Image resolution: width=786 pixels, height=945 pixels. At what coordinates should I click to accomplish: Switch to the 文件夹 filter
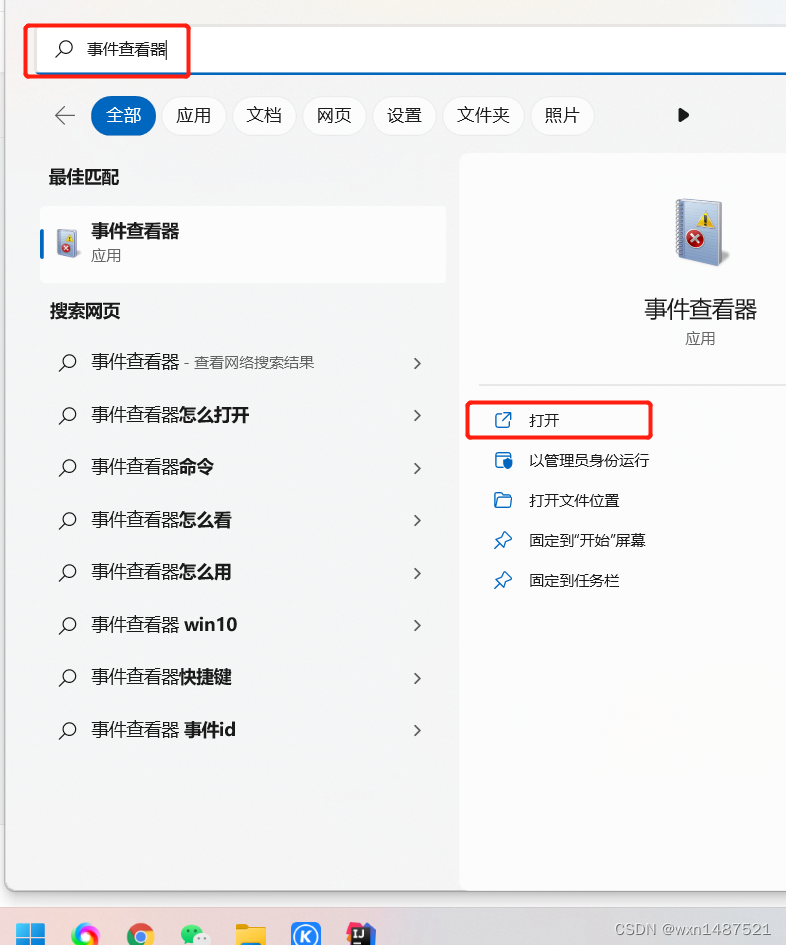483,115
